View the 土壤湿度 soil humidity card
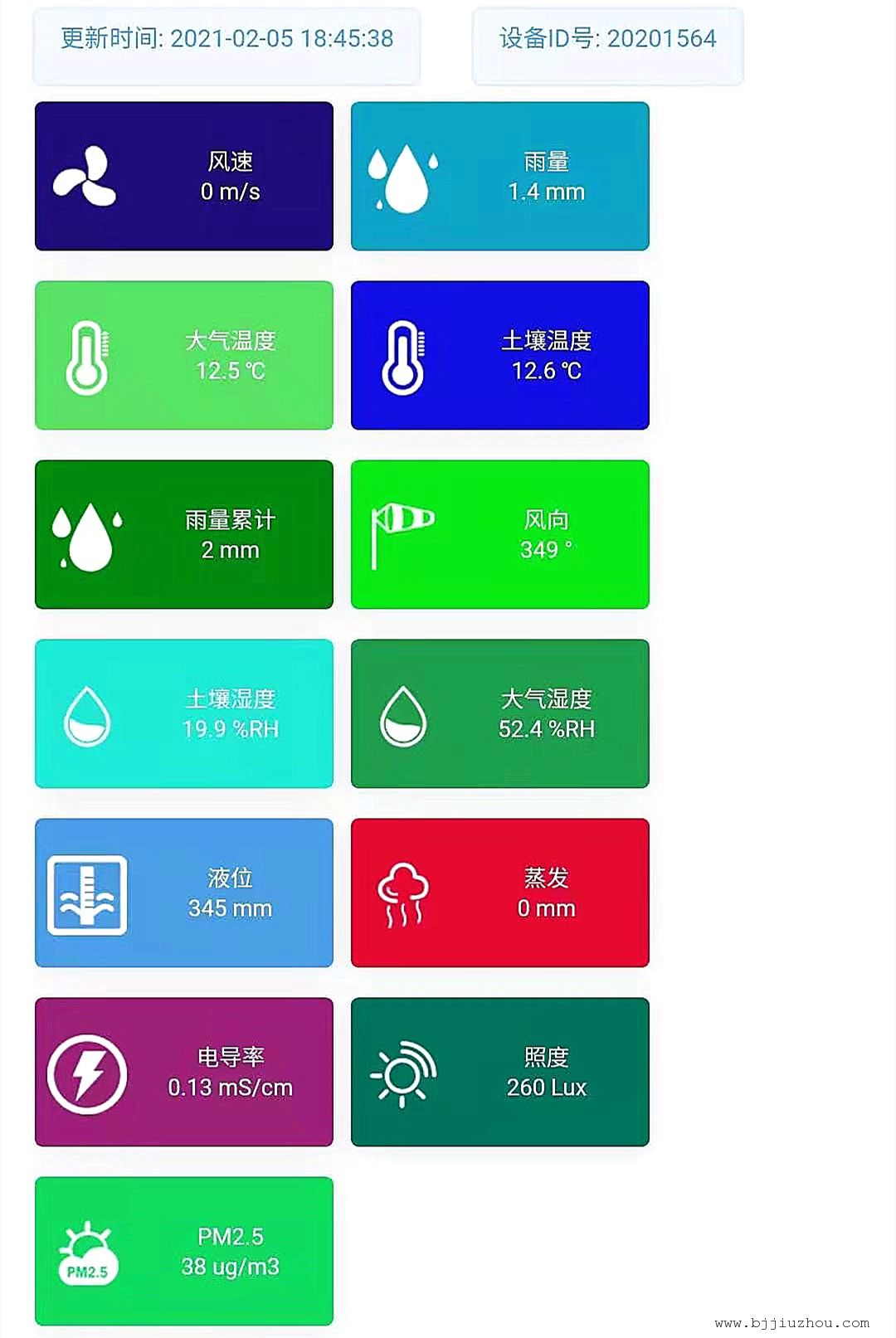Image resolution: width=896 pixels, height=1338 pixels. (184, 713)
